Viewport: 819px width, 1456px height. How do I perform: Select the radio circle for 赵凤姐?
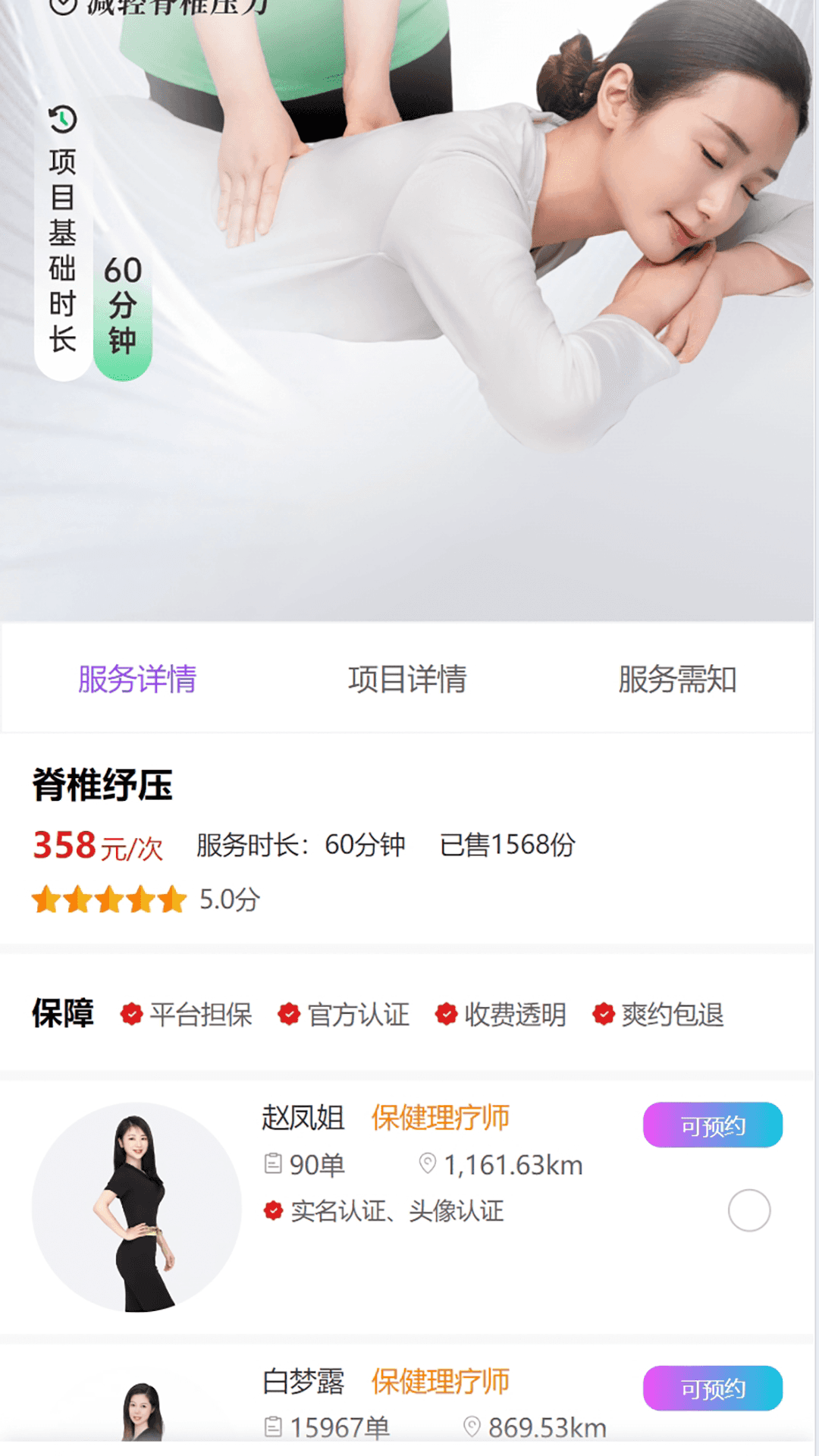click(748, 1210)
